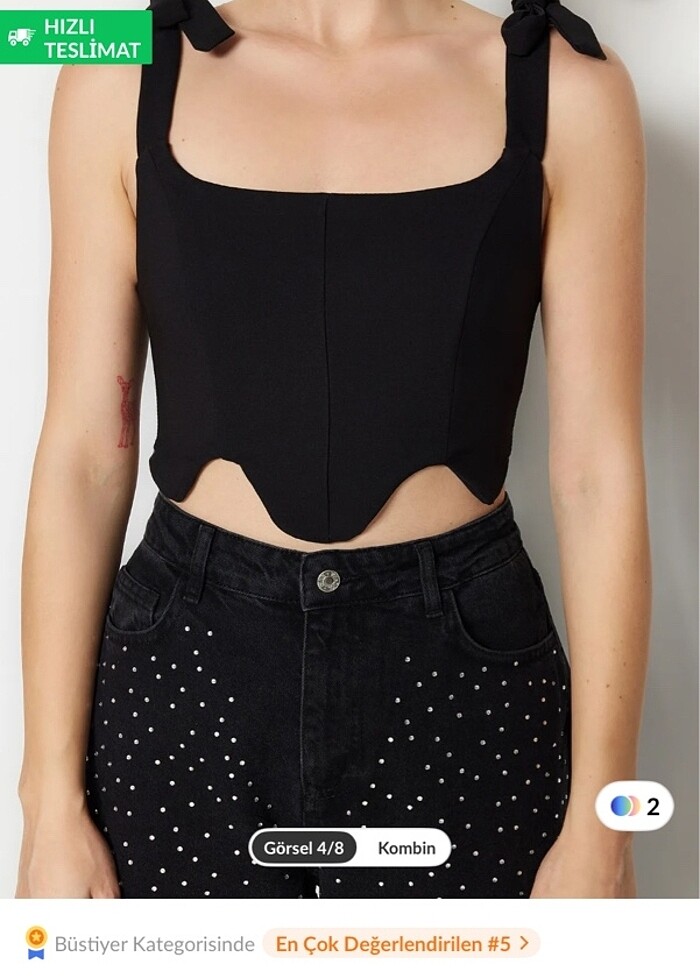700x980 pixels.
Task: Select the Görsel 4/8 segment
Action: [304, 848]
